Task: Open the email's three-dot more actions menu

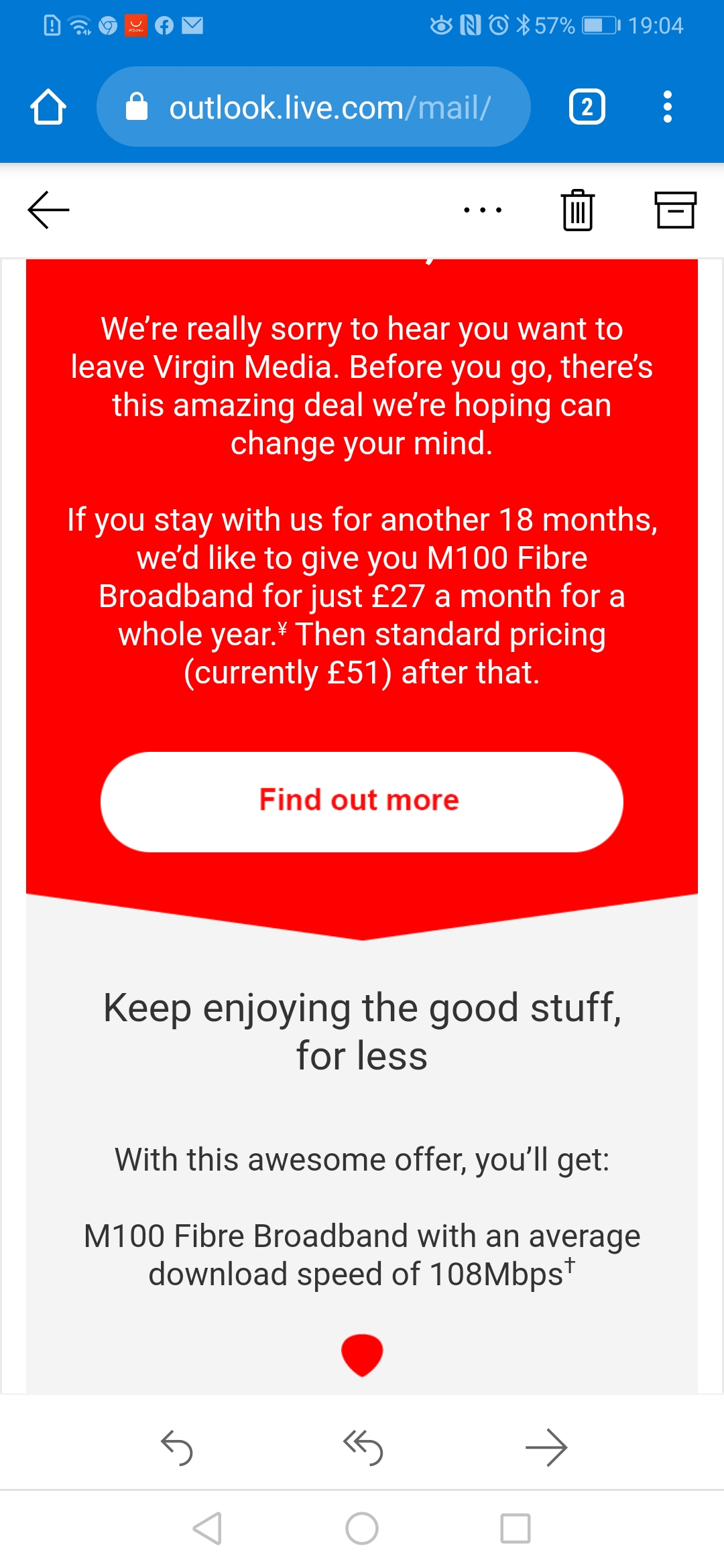Action: coord(483,210)
